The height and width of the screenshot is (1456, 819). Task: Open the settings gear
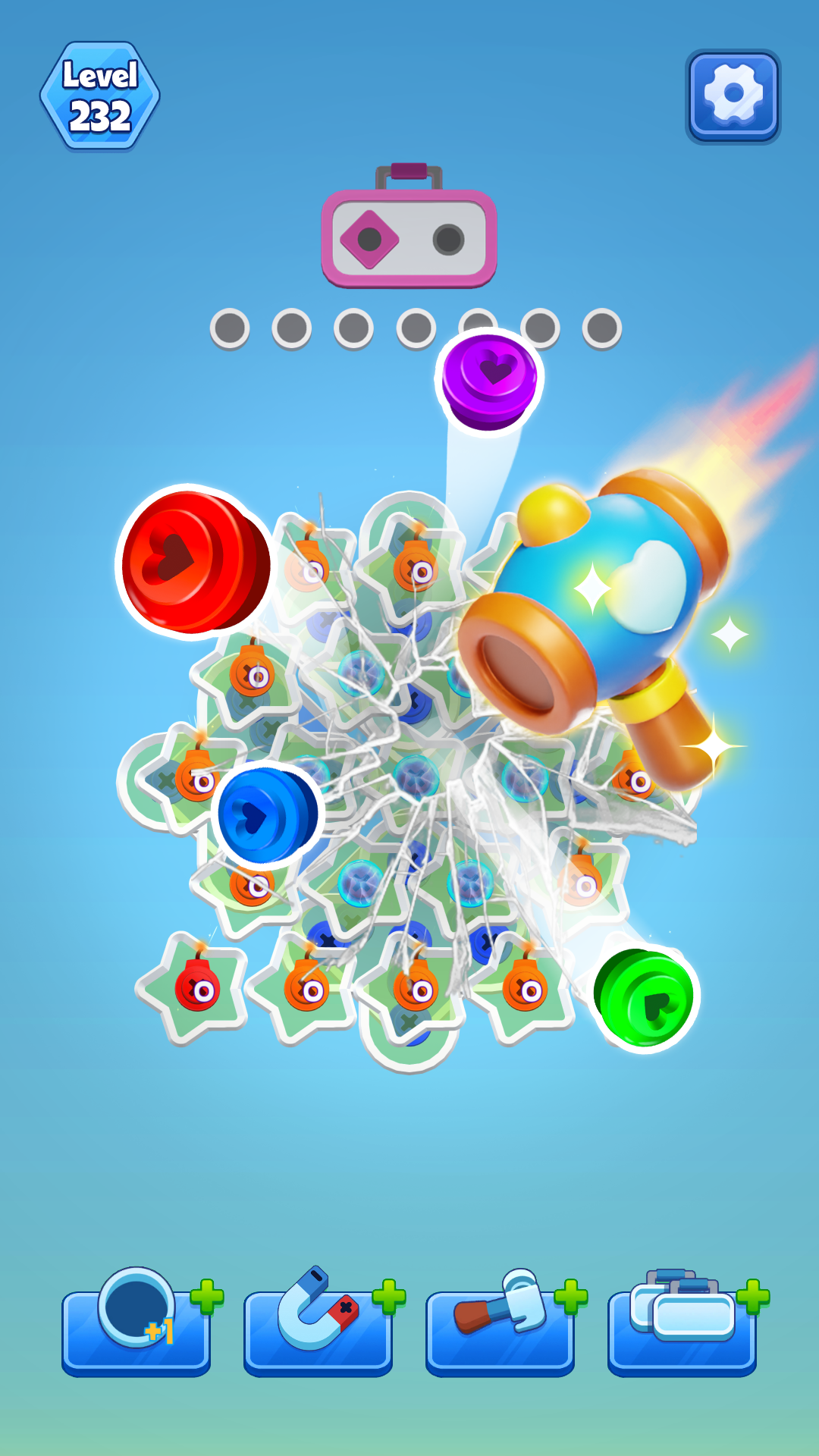(733, 96)
